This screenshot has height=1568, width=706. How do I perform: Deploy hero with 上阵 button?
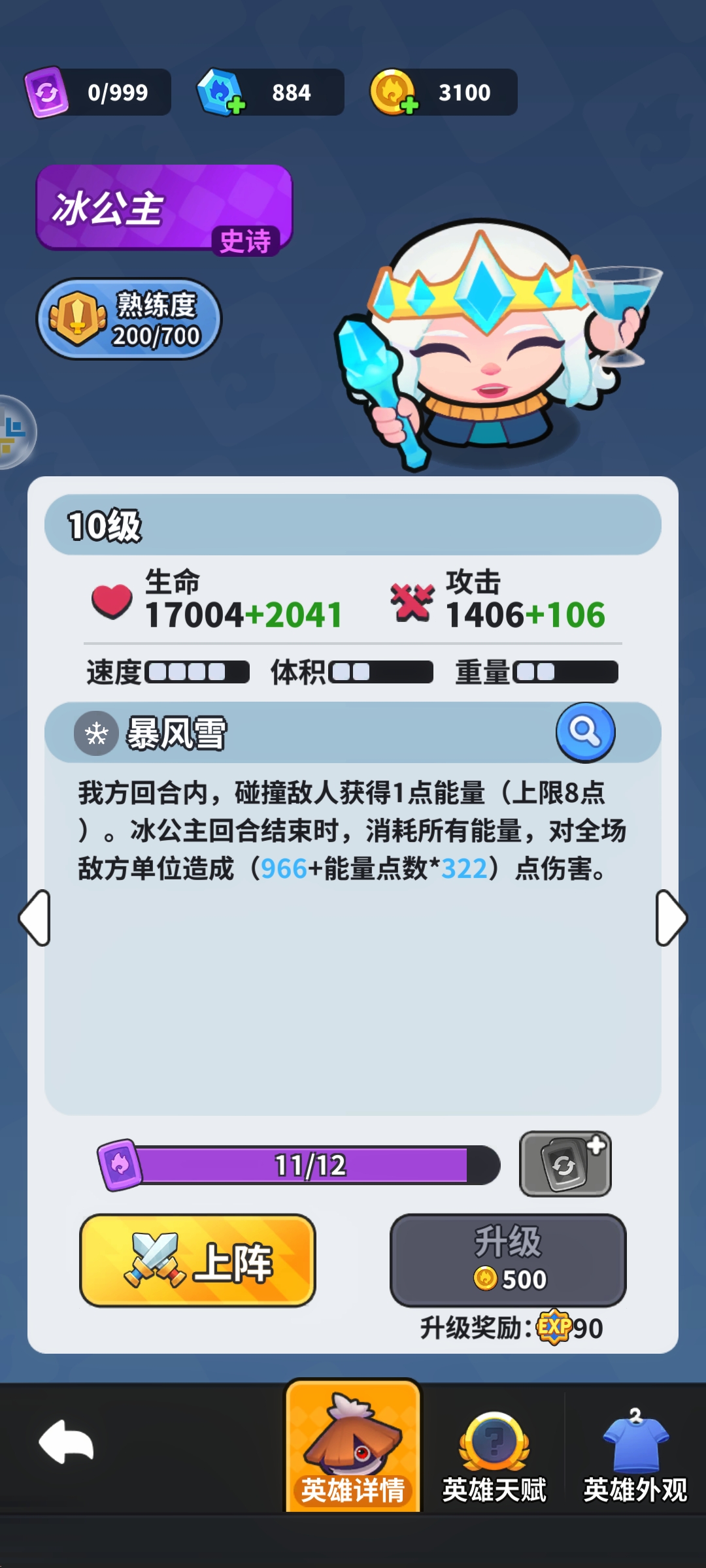(197, 1260)
